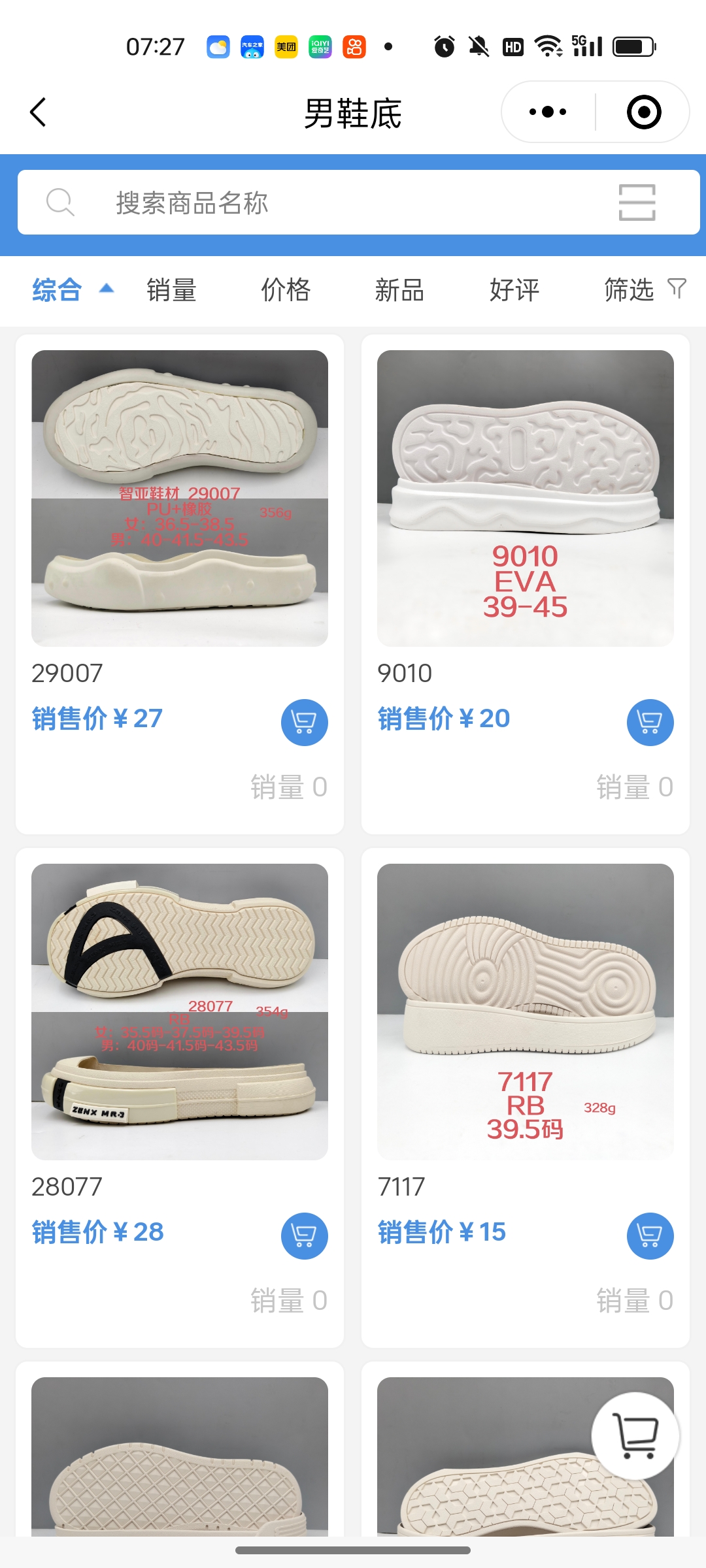Open product 9010 details
The width and height of the screenshot is (706, 1568).
526,498
